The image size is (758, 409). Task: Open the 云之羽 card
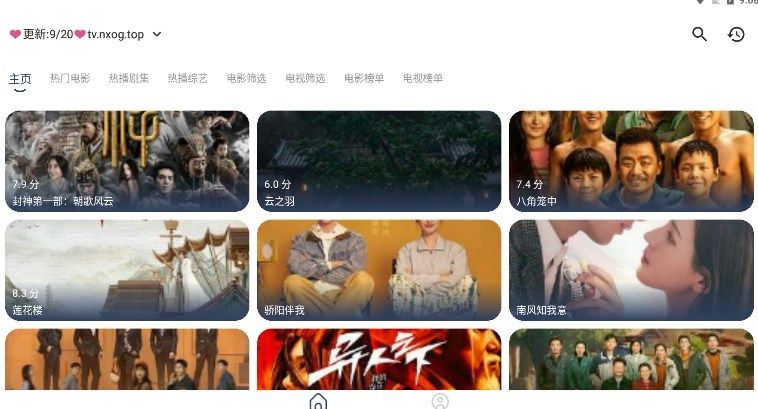point(379,160)
